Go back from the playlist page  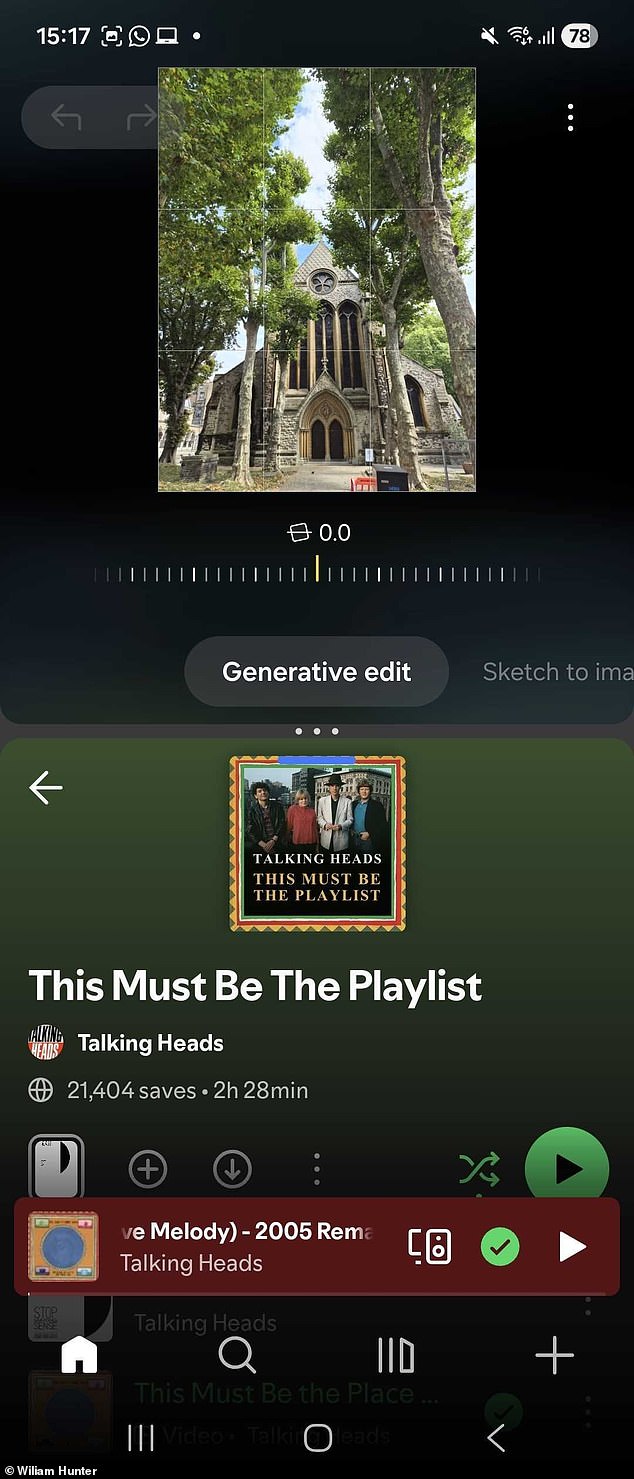(46, 788)
